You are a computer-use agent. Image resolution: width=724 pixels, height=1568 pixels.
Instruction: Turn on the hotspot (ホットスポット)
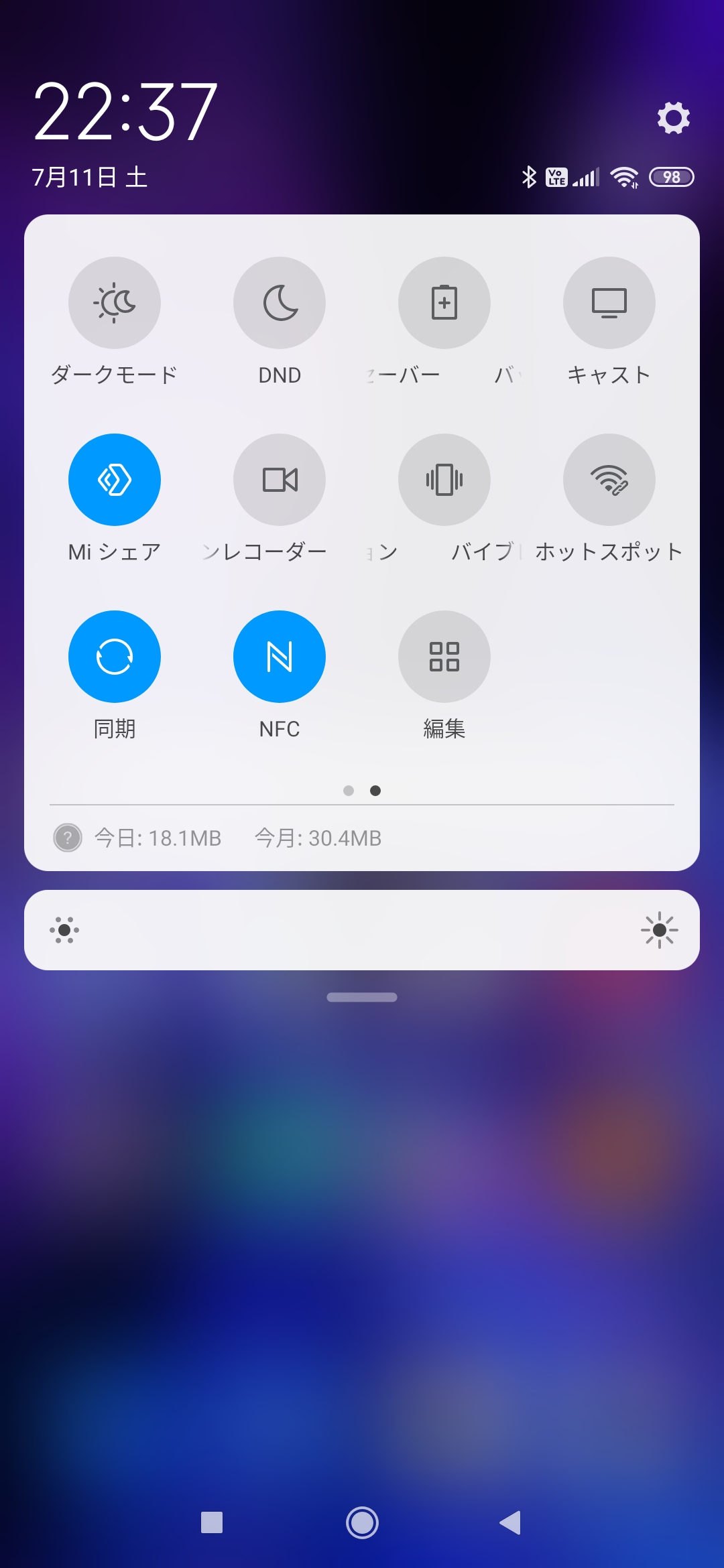(609, 480)
